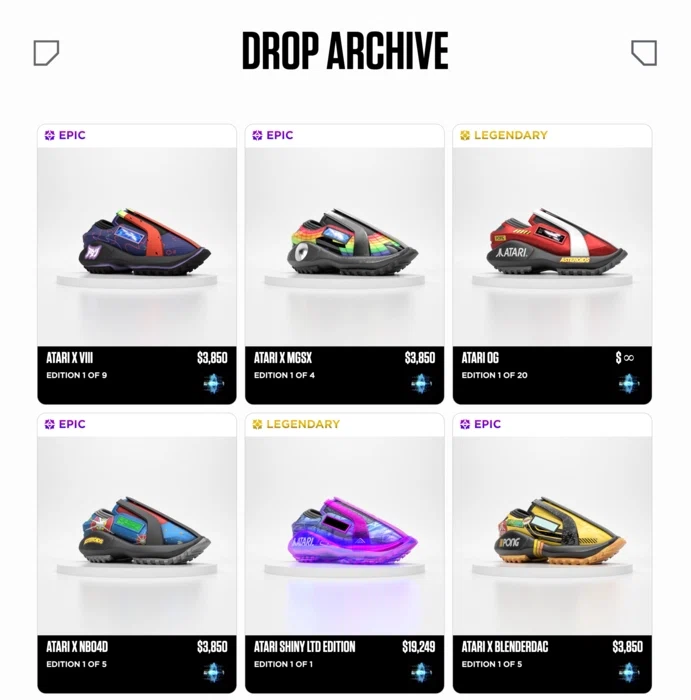The width and height of the screenshot is (691, 700).
Task: View the Atari OG legendary sneaker
Action: [x=552, y=250]
